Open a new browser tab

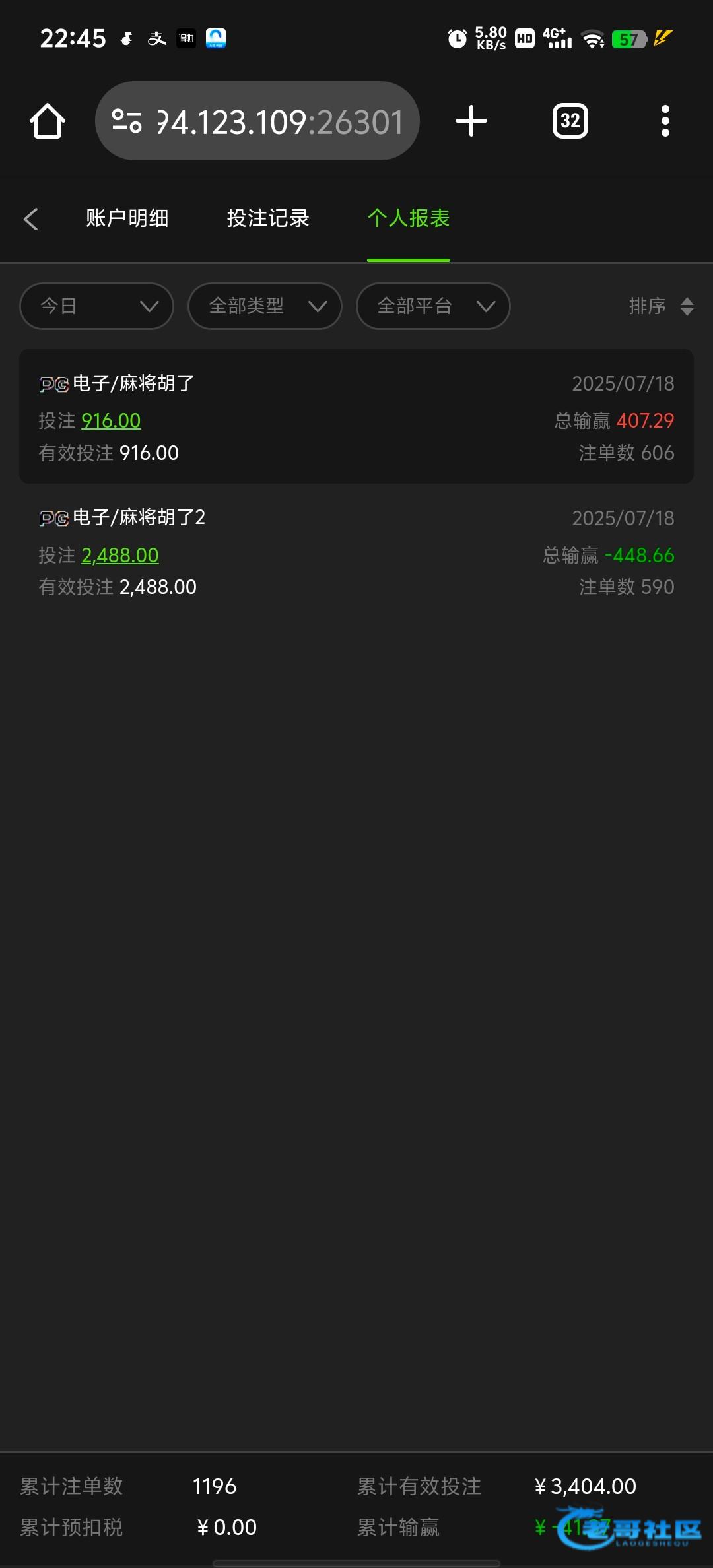click(x=471, y=121)
